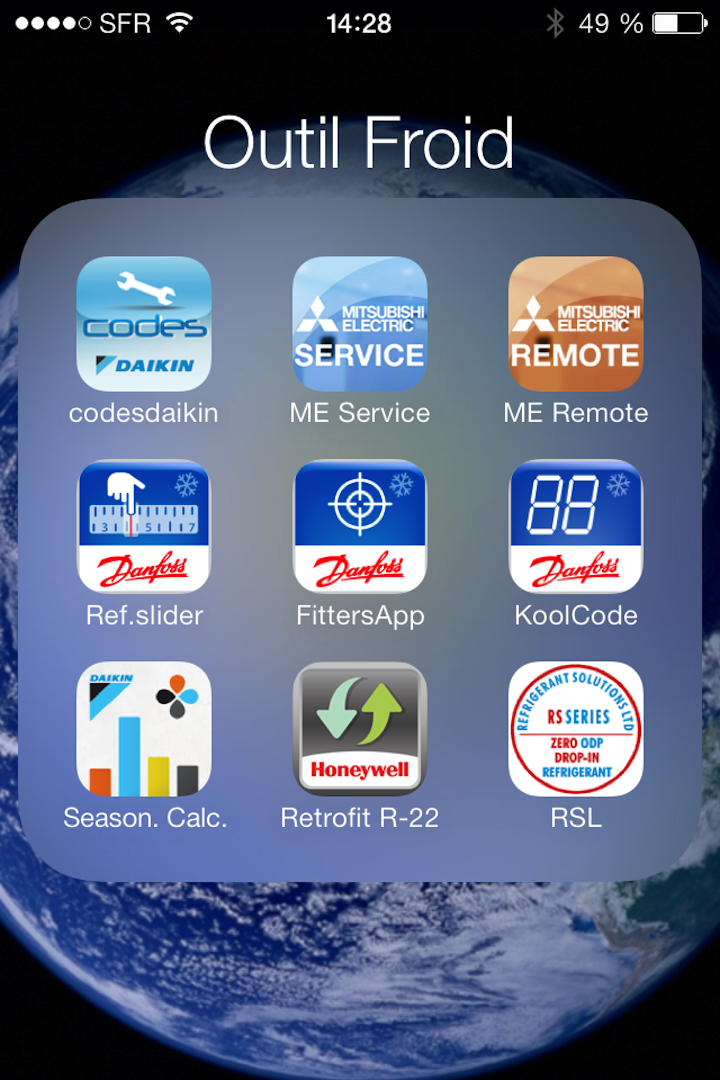This screenshot has width=720, height=1080.
Task: Open the KoolCode app
Action: [576, 526]
